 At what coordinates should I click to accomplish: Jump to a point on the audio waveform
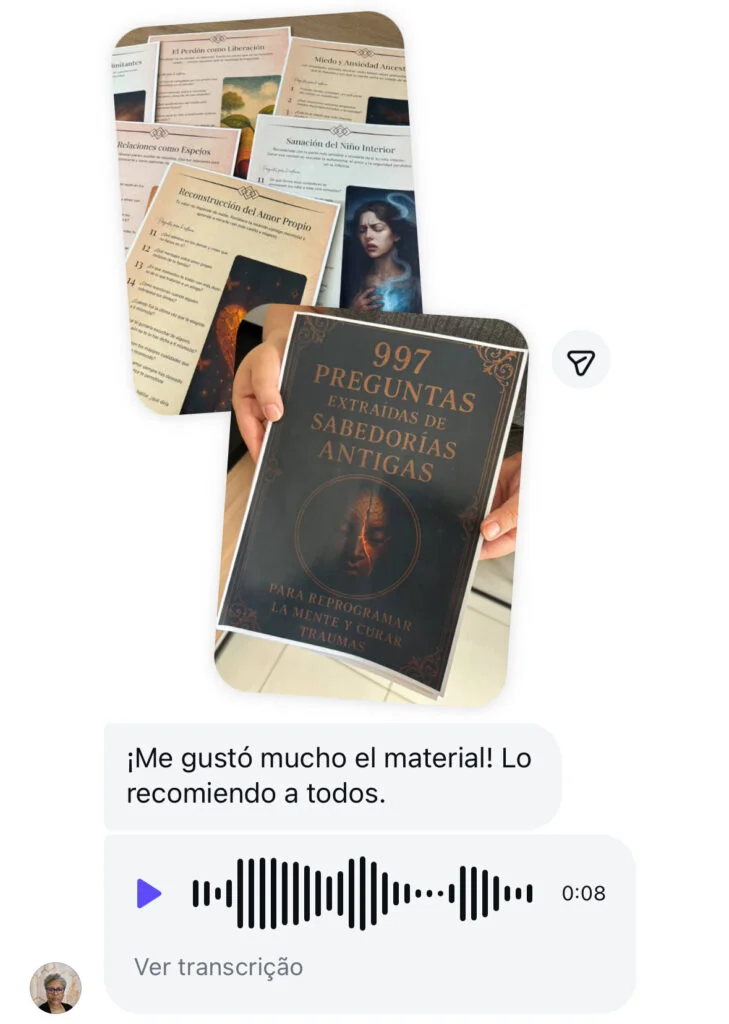361,893
